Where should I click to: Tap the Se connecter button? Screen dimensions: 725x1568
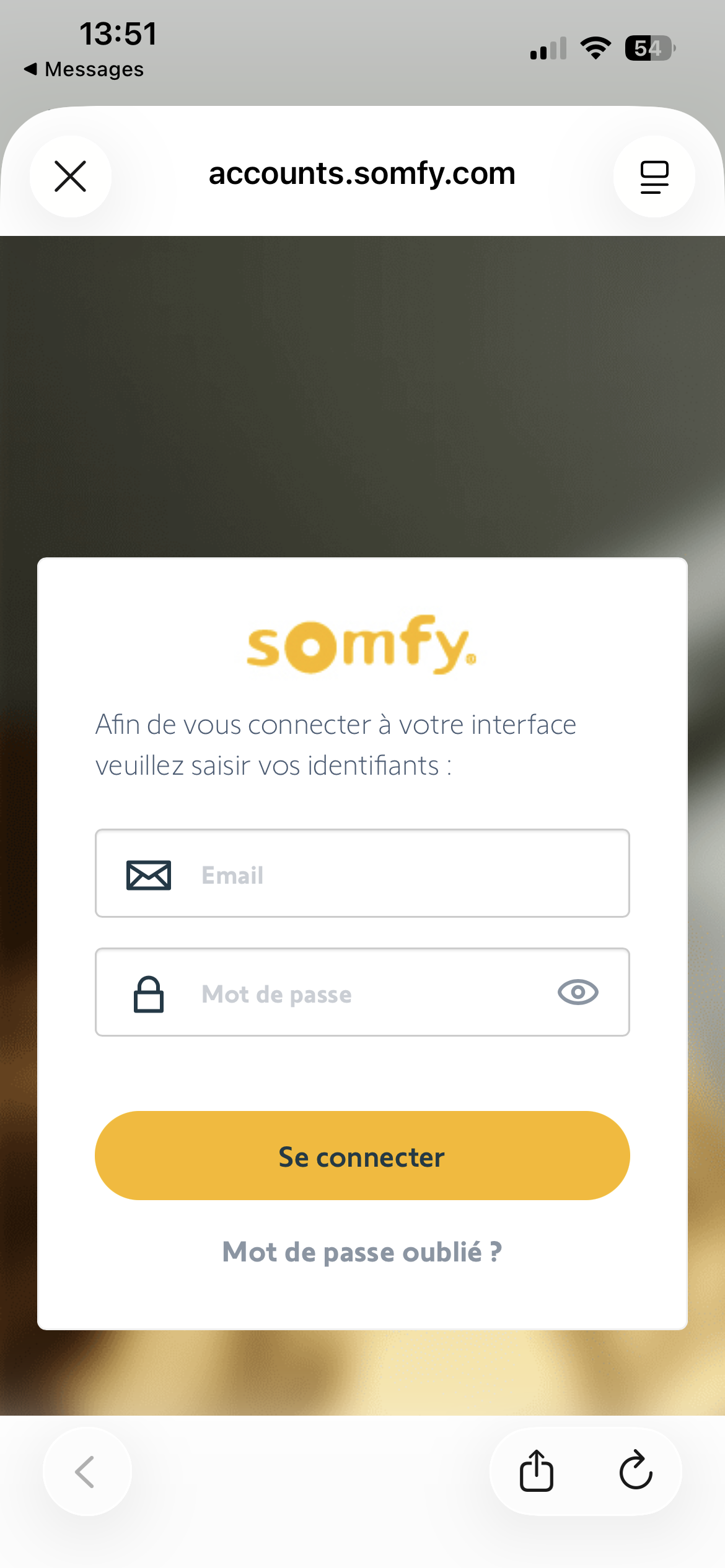coord(362,1156)
